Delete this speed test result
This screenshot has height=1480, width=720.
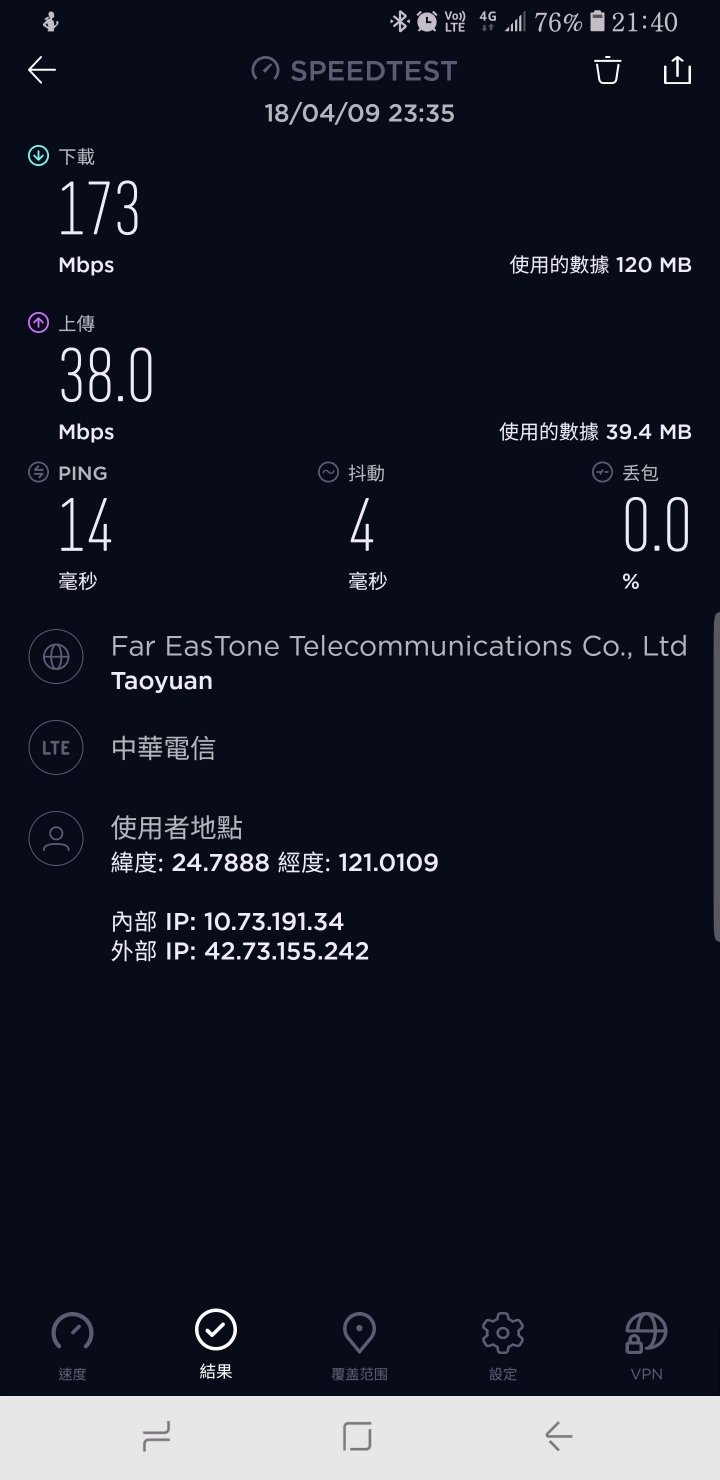607,70
